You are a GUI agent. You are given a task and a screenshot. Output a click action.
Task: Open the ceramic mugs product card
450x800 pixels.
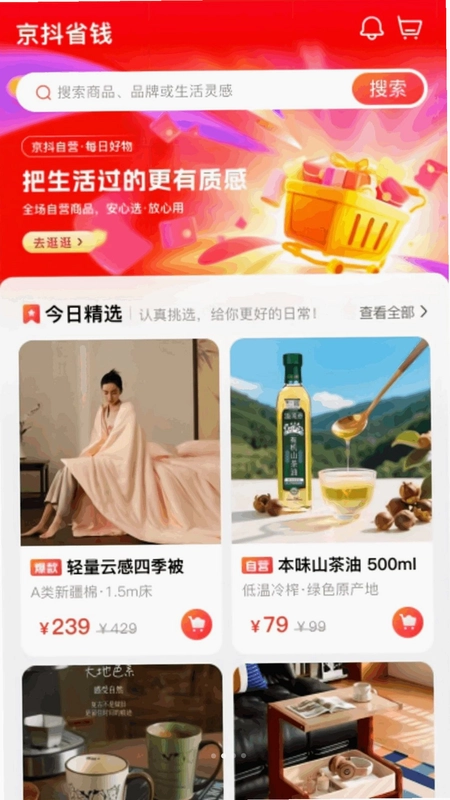(122, 732)
